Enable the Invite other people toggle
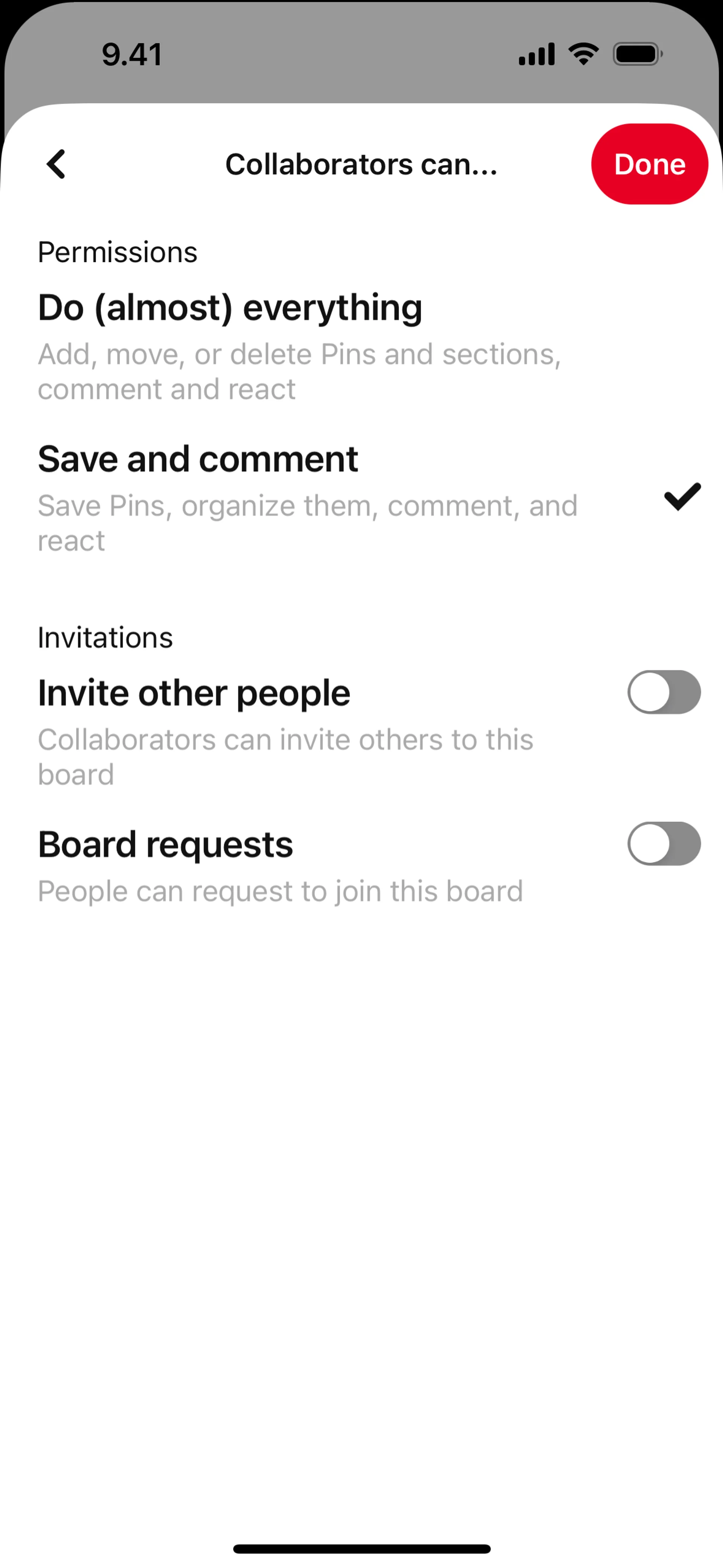This screenshot has width=723, height=1568. (664, 693)
